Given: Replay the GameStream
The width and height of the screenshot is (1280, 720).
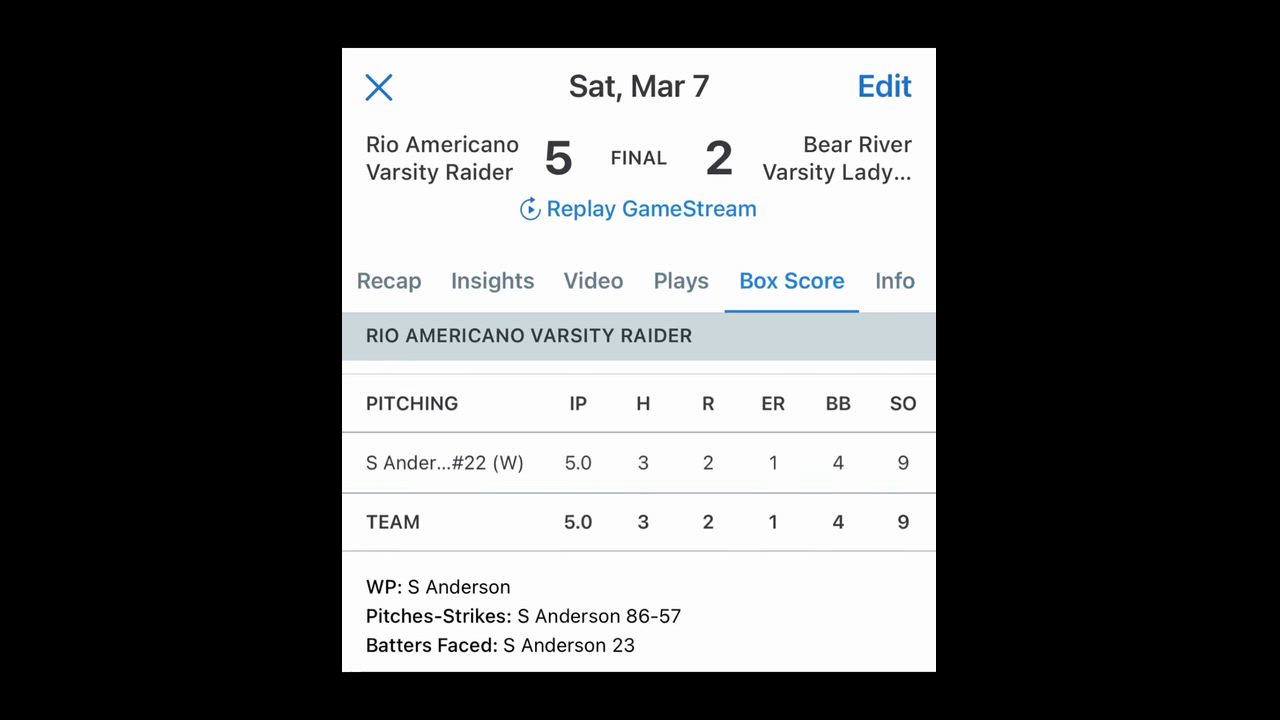Looking at the screenshot, I should [638, 209].
